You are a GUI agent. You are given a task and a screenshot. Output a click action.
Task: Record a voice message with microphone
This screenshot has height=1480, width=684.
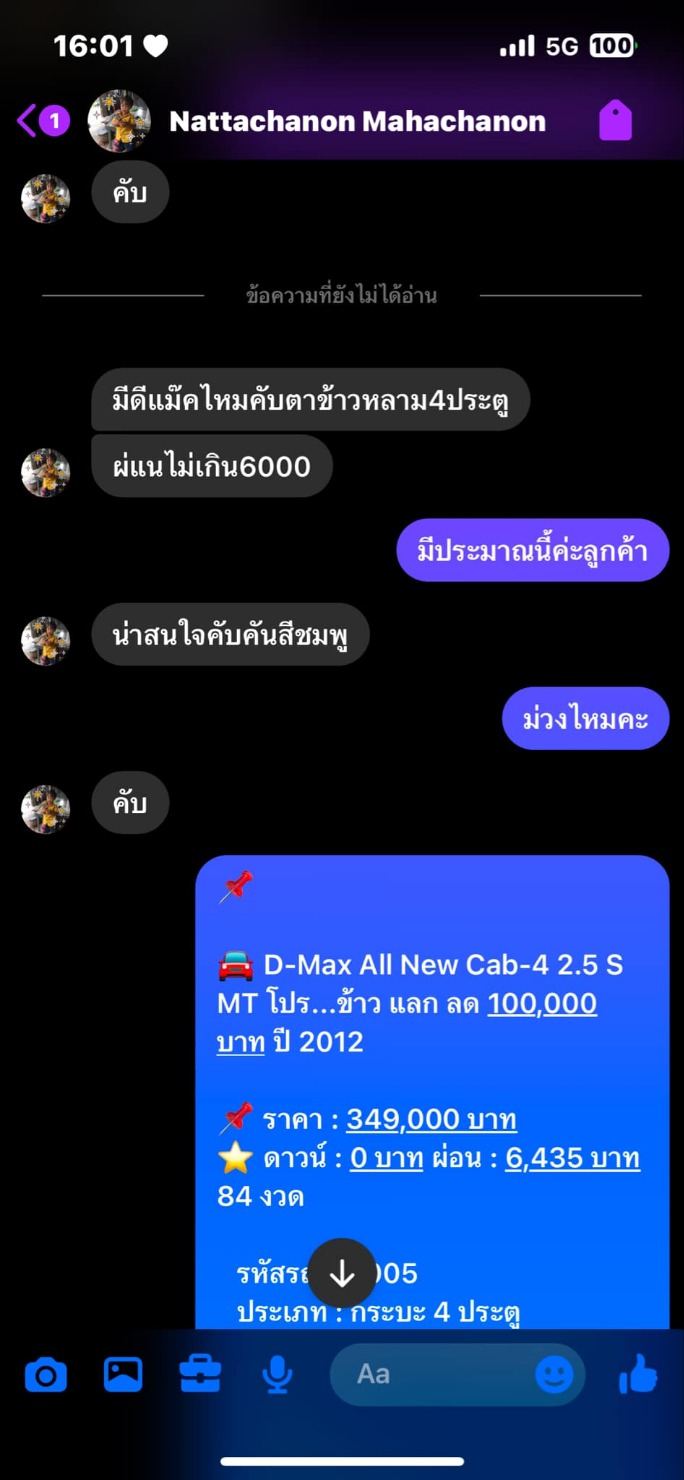coord(277,1375)
